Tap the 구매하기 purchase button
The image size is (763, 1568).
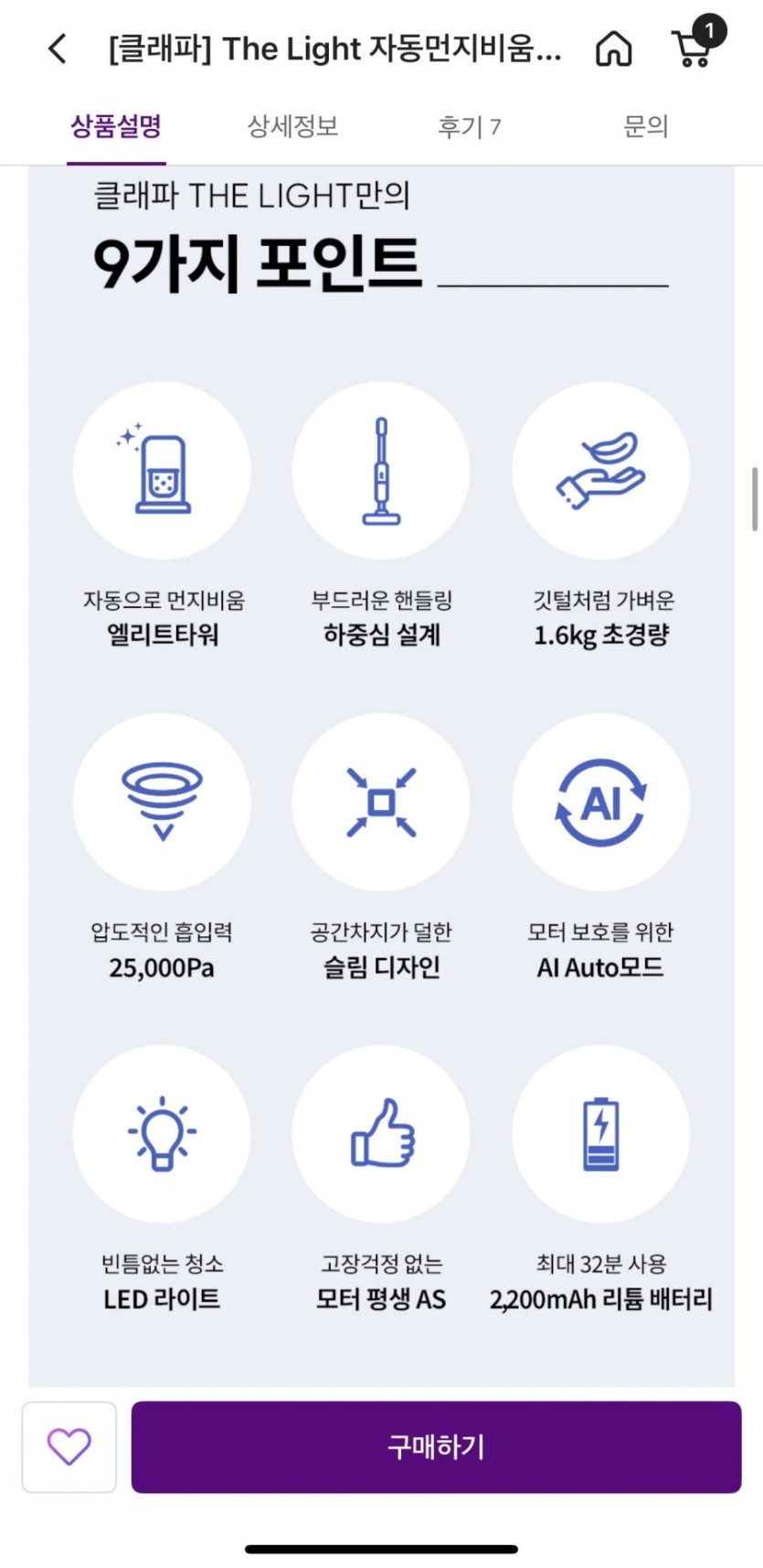point(436,1446)
